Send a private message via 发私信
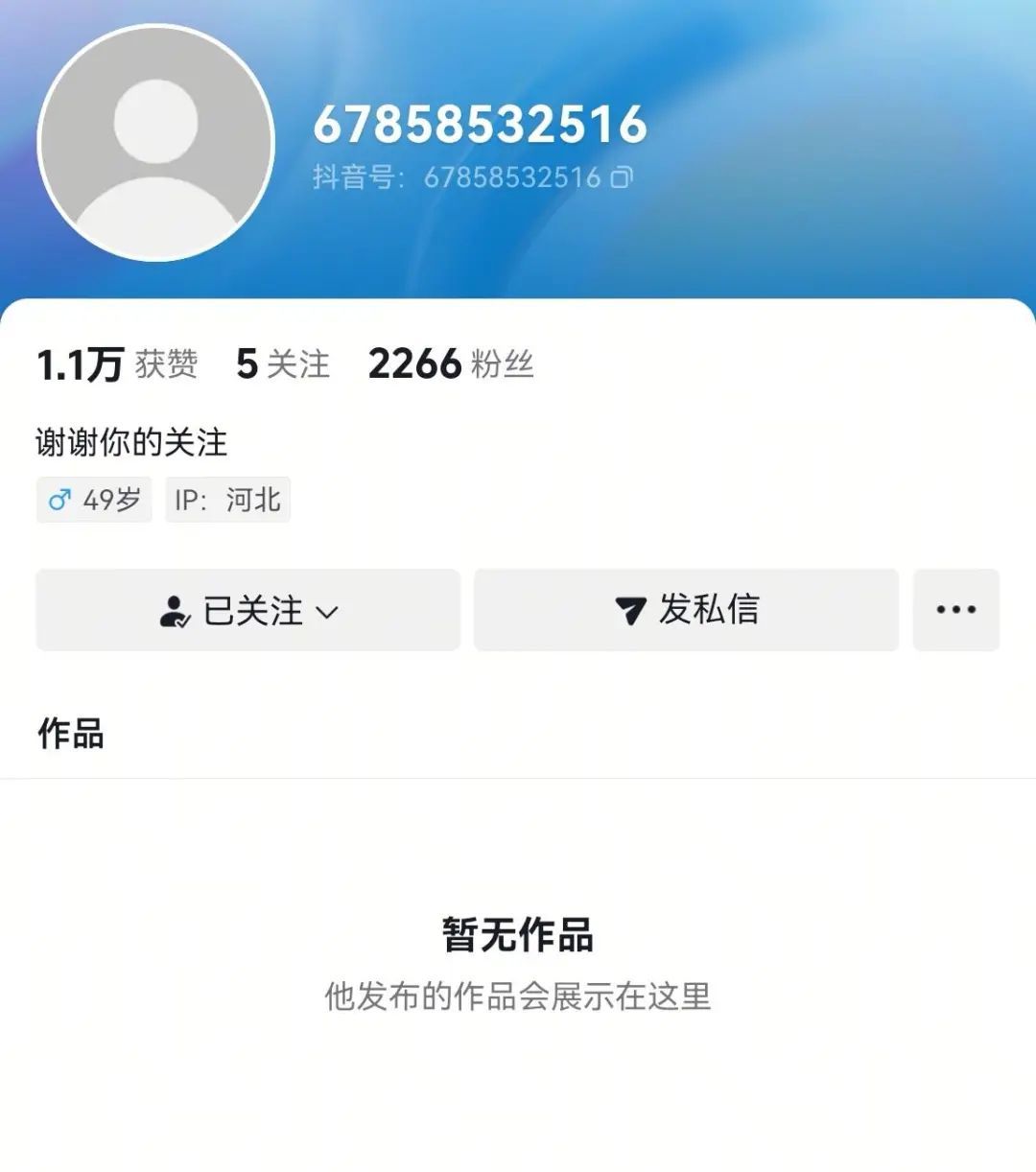 point(686,610)
